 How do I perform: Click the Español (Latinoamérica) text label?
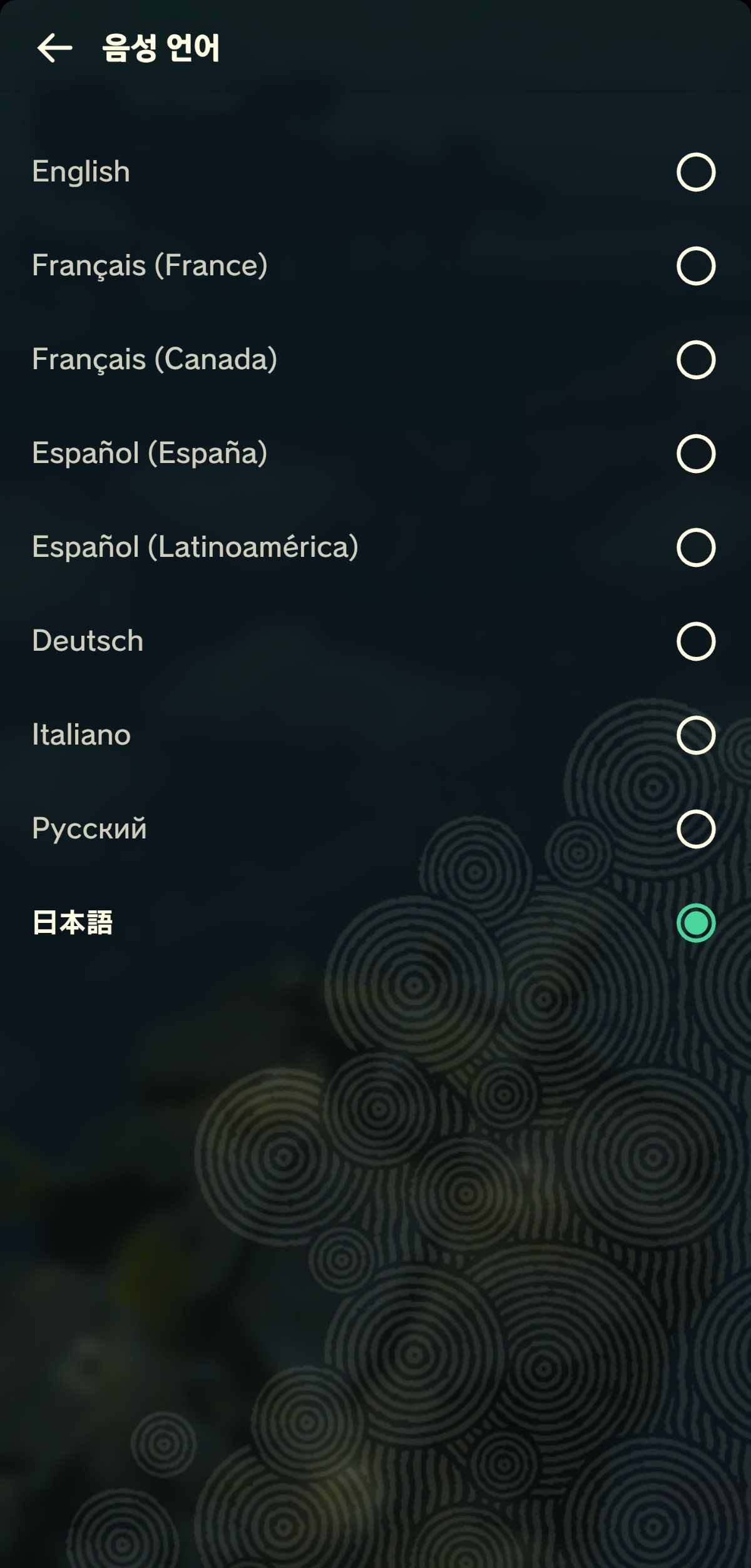pyautogui.click(x=195, y=547)
